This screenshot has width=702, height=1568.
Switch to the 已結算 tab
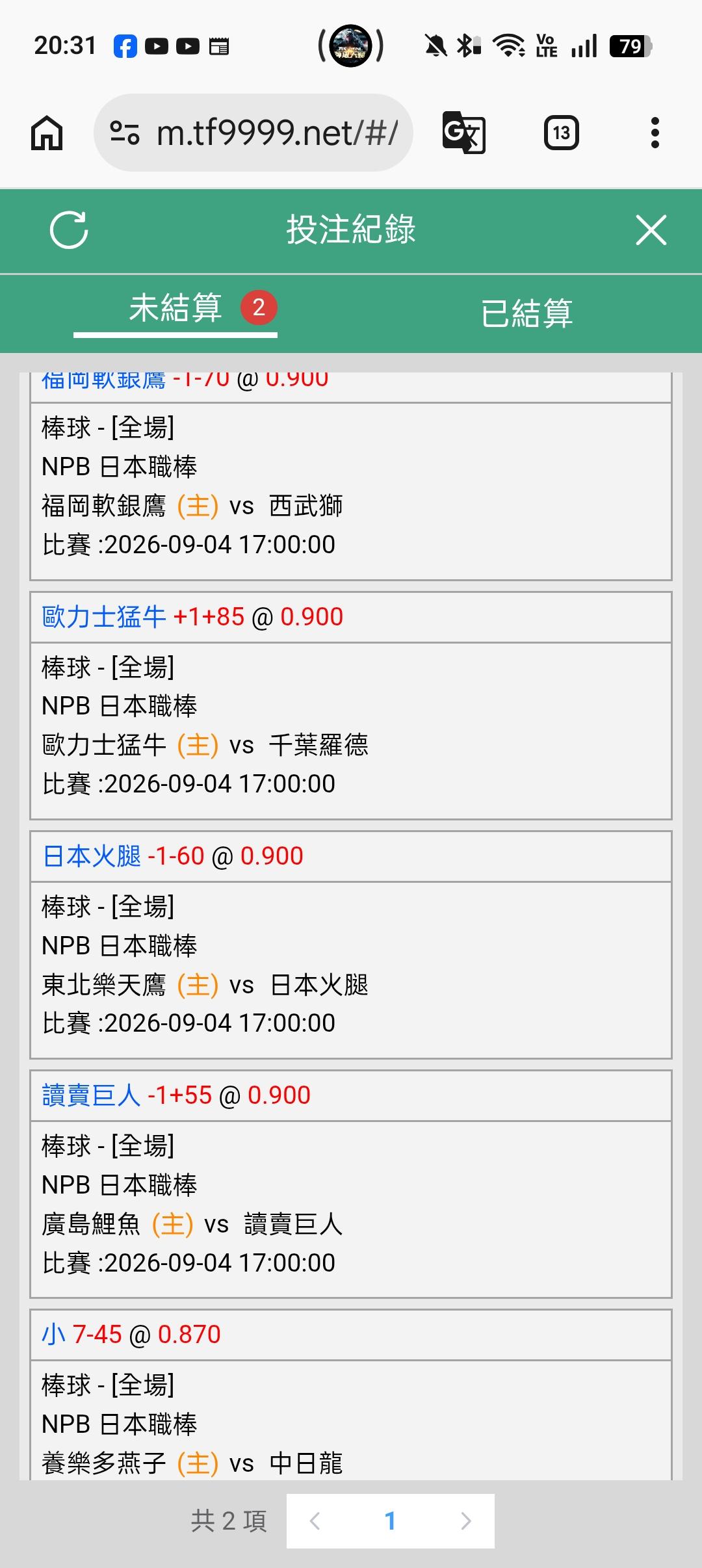(526, 313)
